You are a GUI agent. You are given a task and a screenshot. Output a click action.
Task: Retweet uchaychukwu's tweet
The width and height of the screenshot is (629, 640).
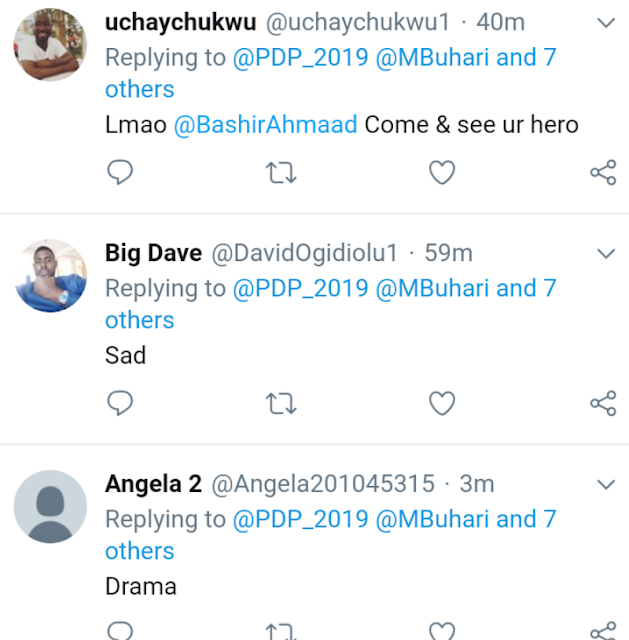pyautogui.click(x=281, y=173)
